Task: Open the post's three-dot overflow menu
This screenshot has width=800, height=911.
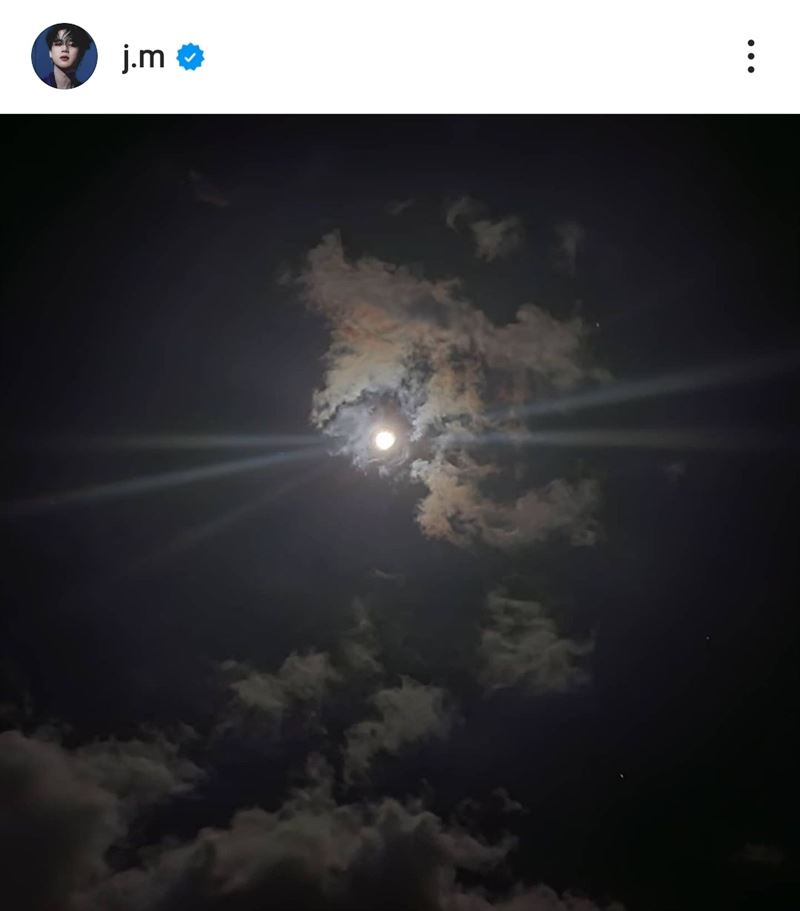Action: coord(750,56)
